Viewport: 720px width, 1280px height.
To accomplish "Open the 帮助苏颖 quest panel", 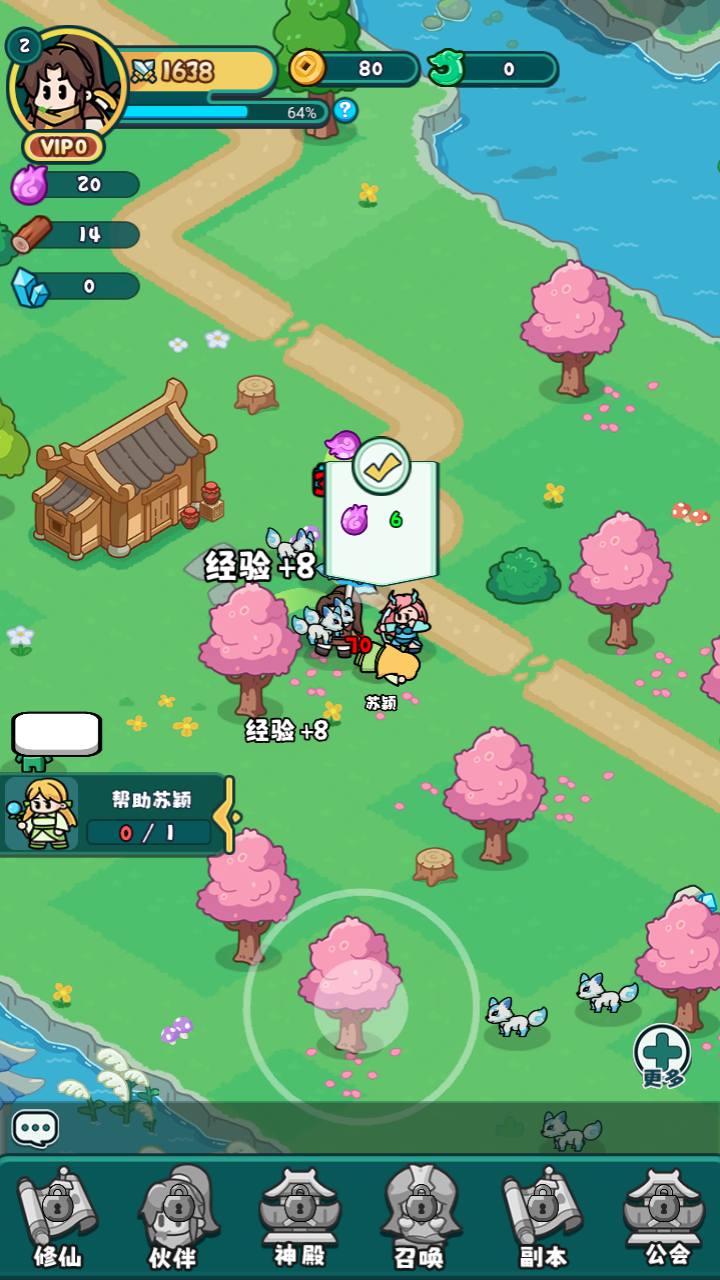I will click(x=115, y=816).
